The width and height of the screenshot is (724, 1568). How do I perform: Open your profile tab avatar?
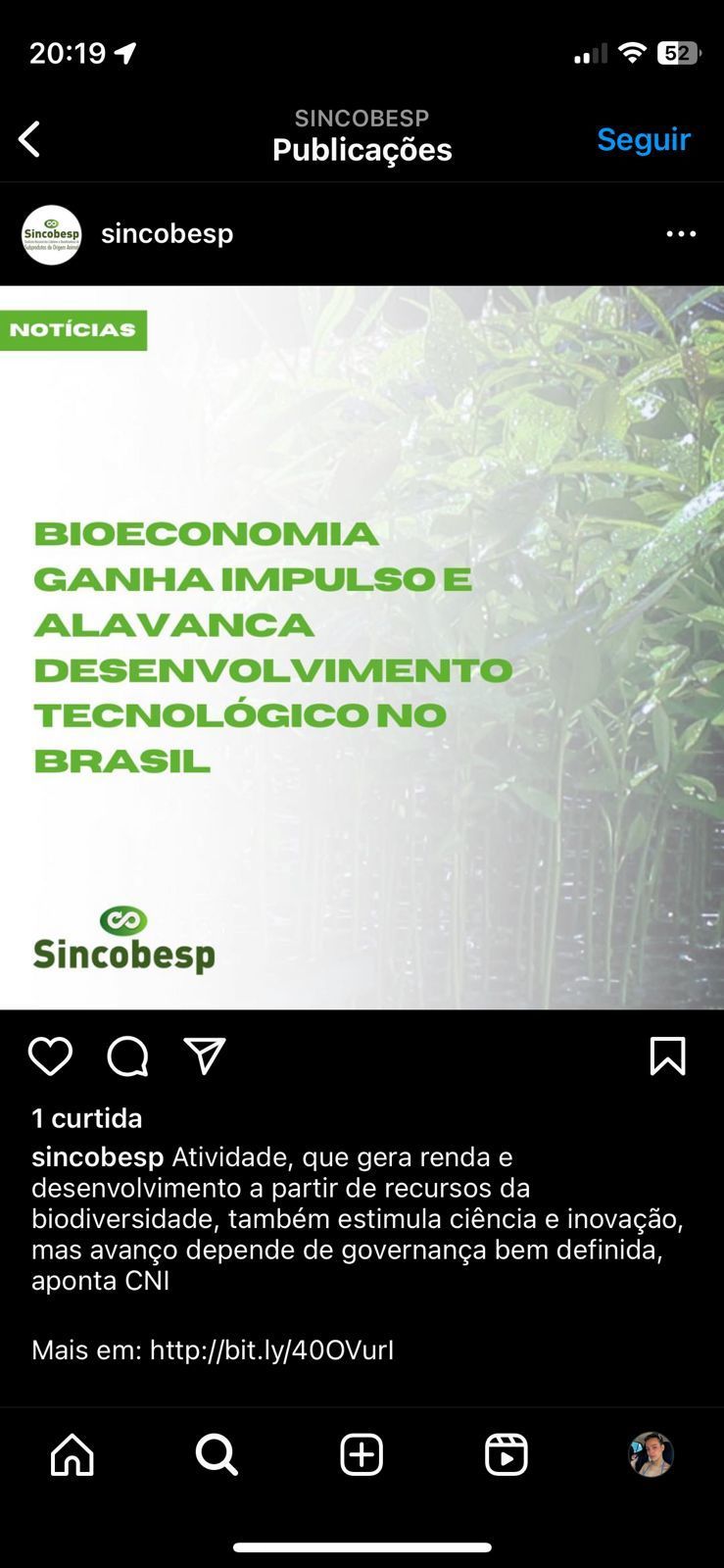651,1454
